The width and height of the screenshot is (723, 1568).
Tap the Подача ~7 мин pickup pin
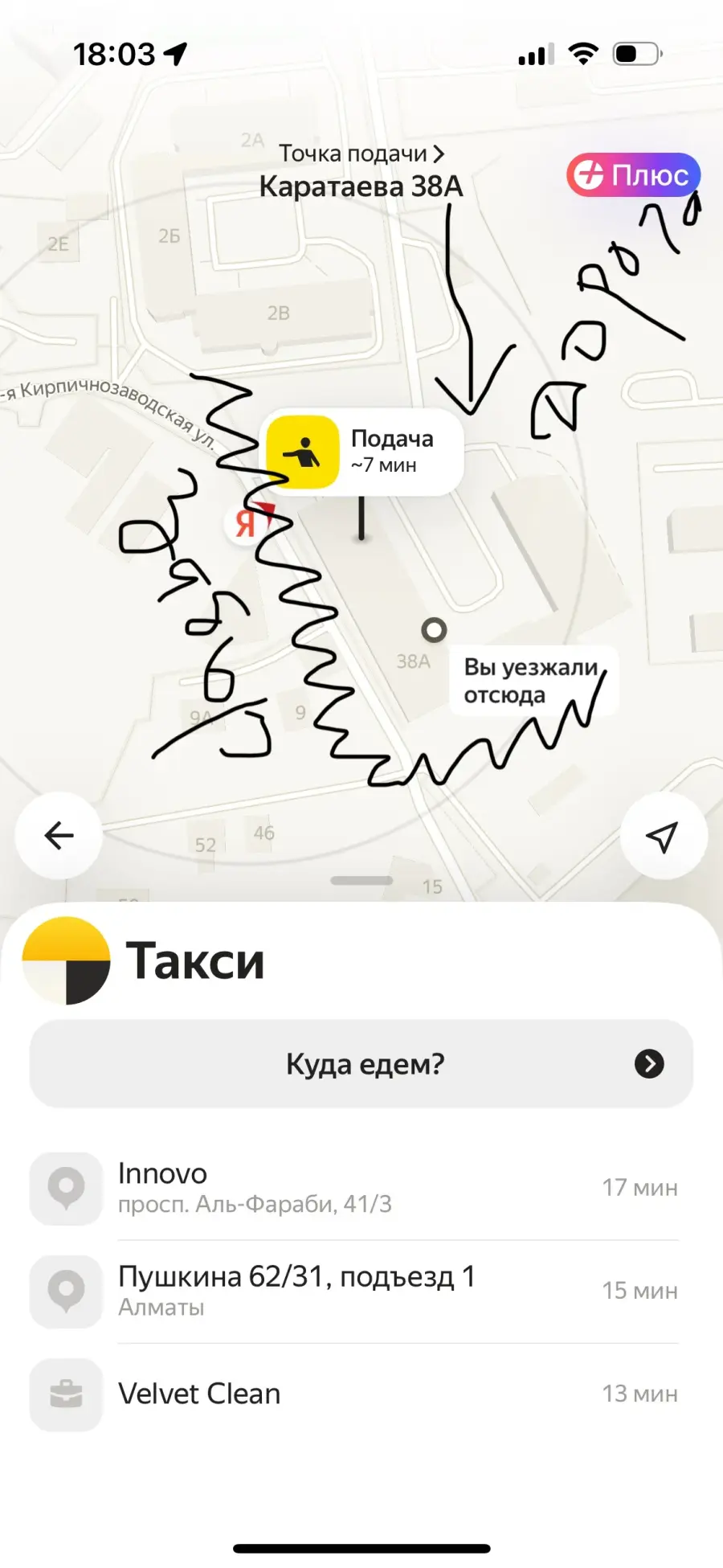click(361, 451)
